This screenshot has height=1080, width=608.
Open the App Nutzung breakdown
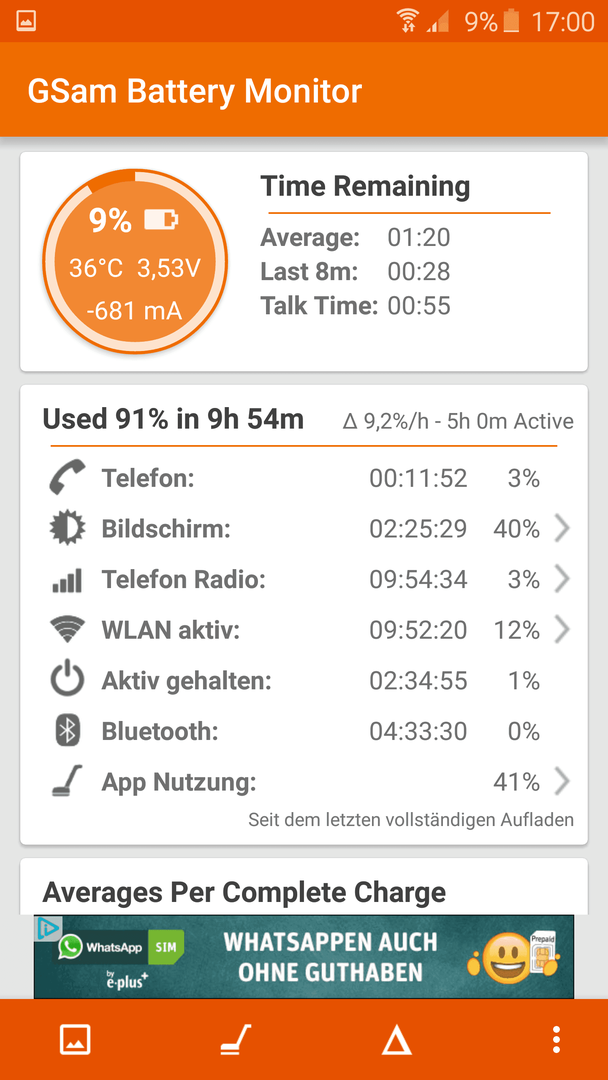304,782
